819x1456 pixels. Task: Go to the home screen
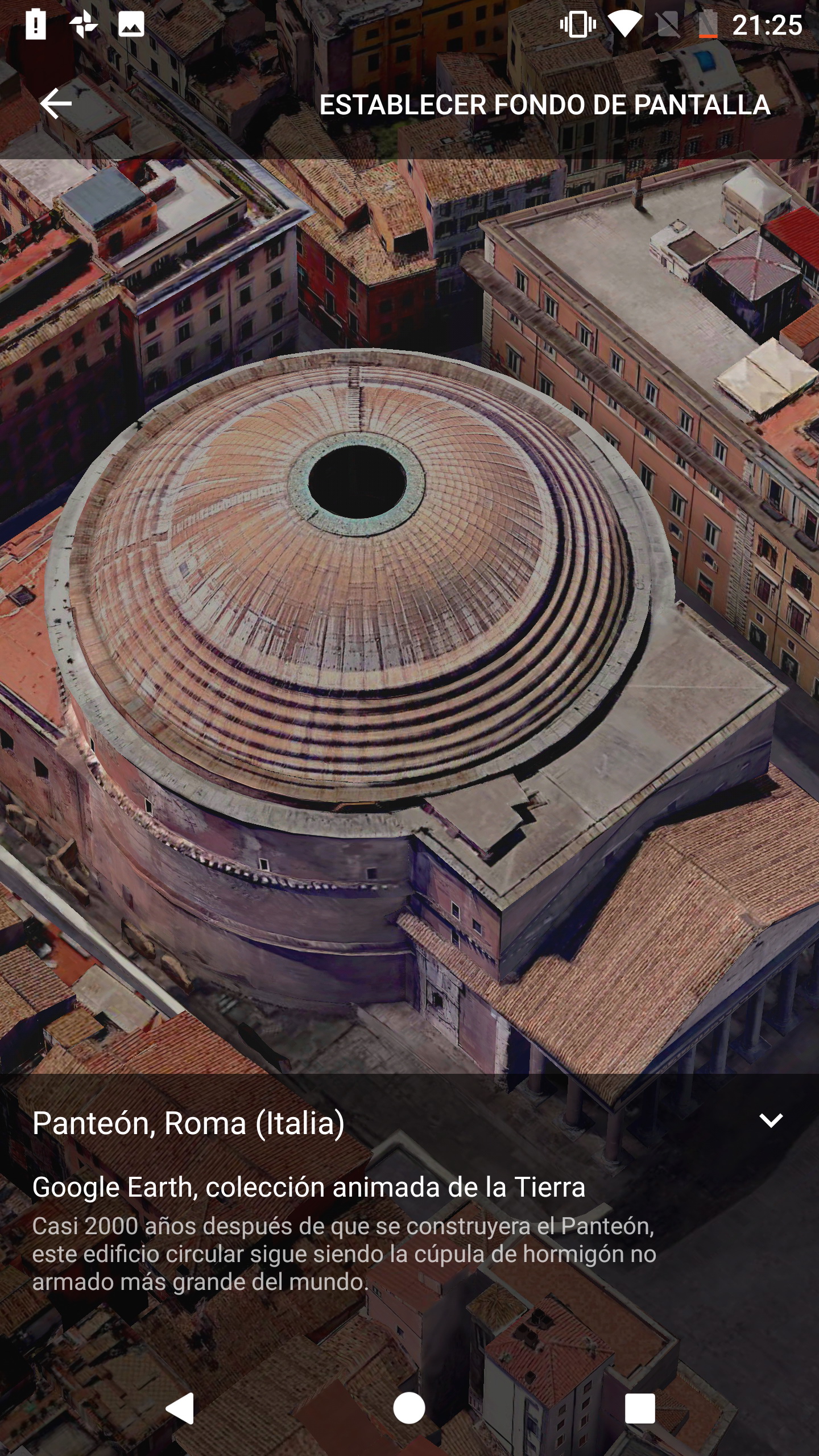409,1408
